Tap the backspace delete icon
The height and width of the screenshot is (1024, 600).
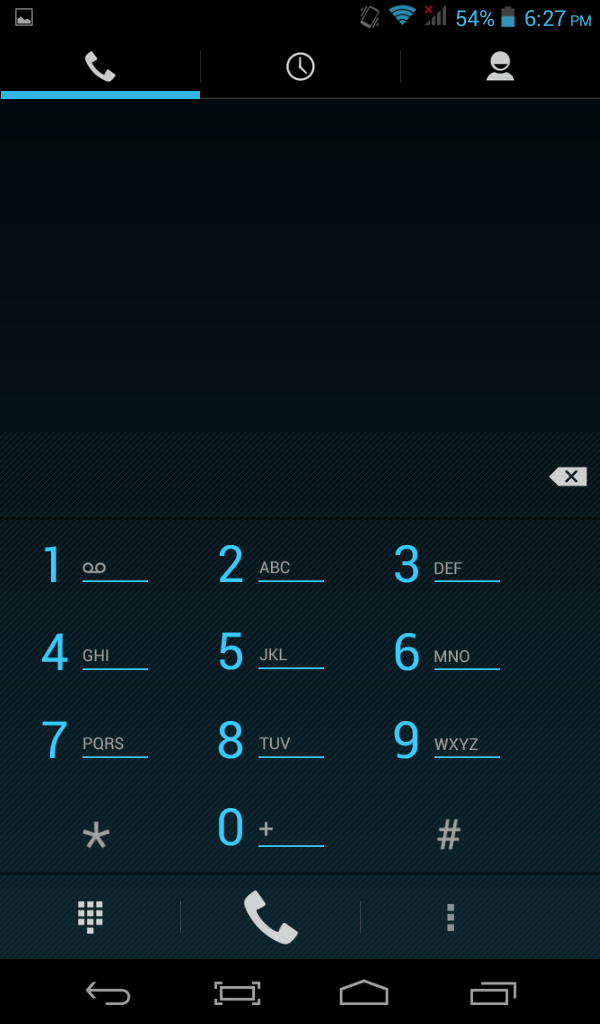coord(568,477)
